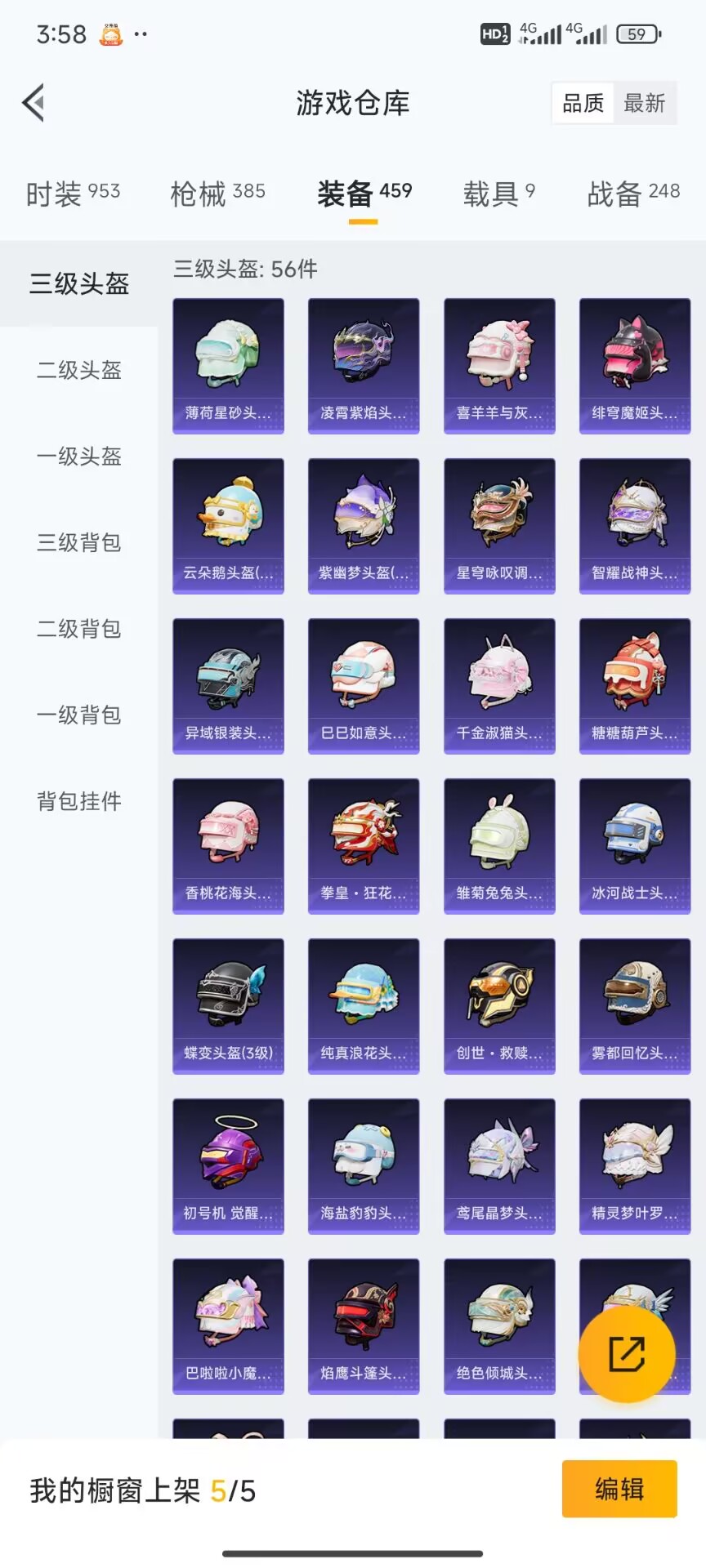Select the 薄荷星砂头盔 helmet thumbnail
Viewport: 706px width, 1568px height.
click(228, 365)
